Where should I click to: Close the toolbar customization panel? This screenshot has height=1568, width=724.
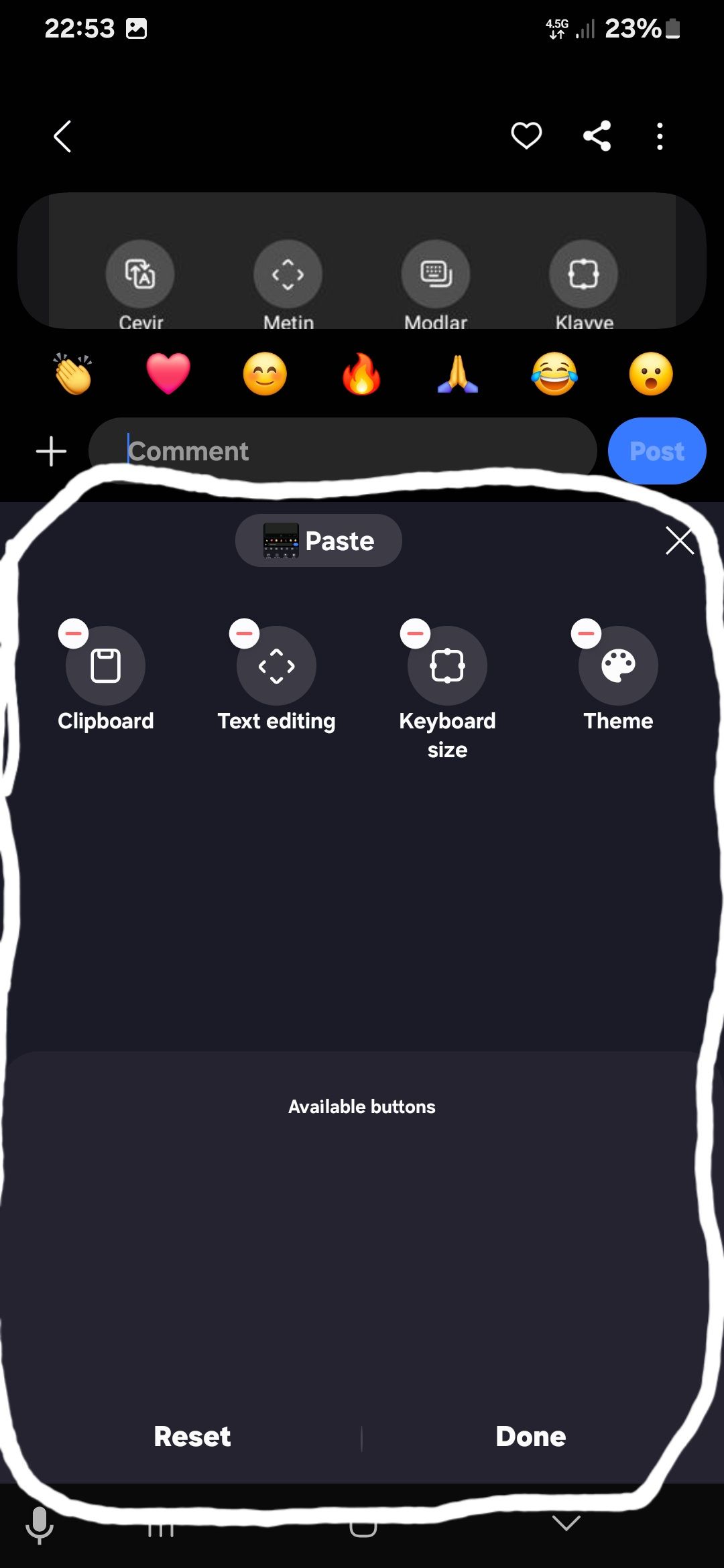click(679, 541)
